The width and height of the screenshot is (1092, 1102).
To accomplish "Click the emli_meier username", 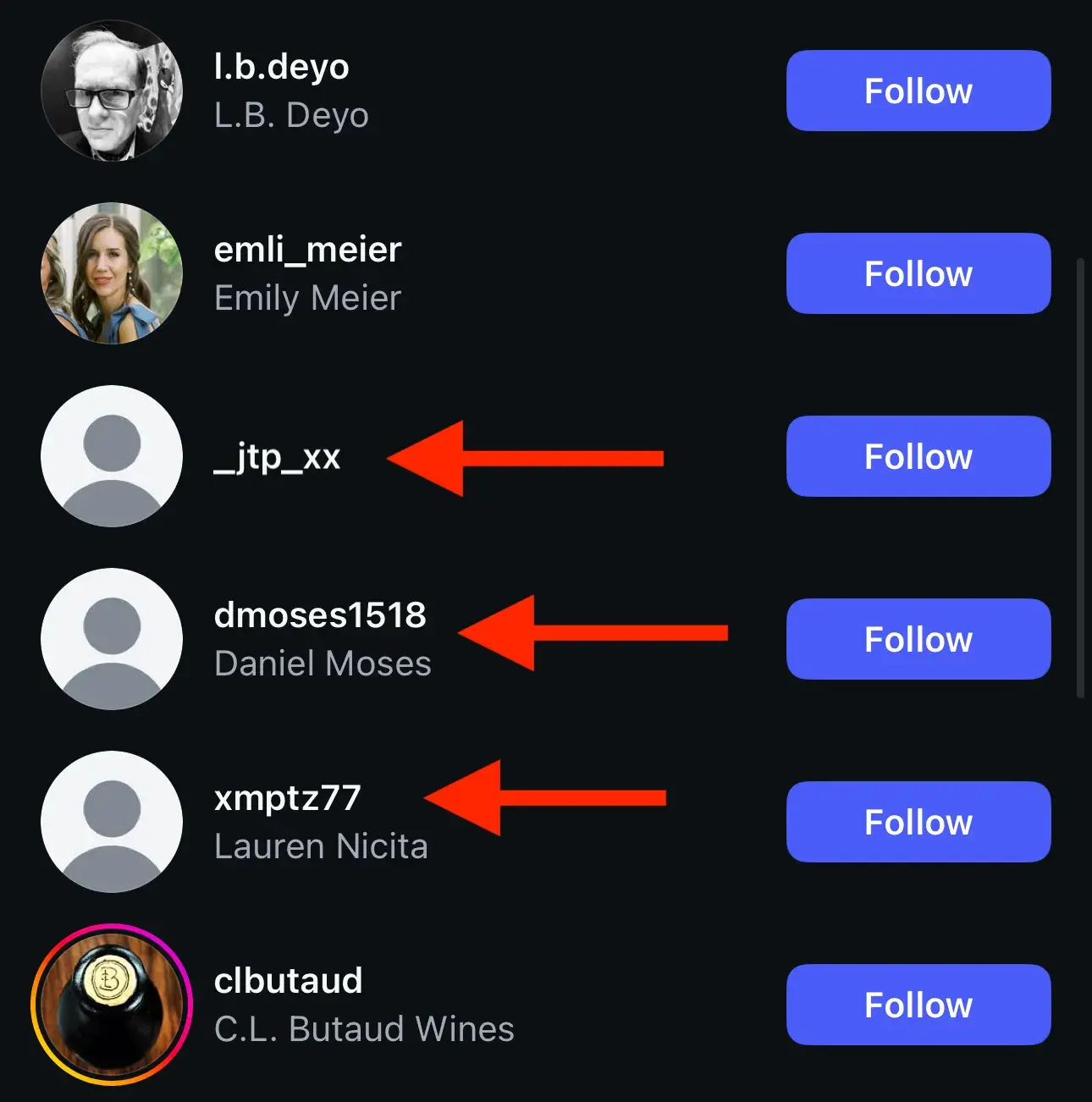I will (x=306, y=250).
